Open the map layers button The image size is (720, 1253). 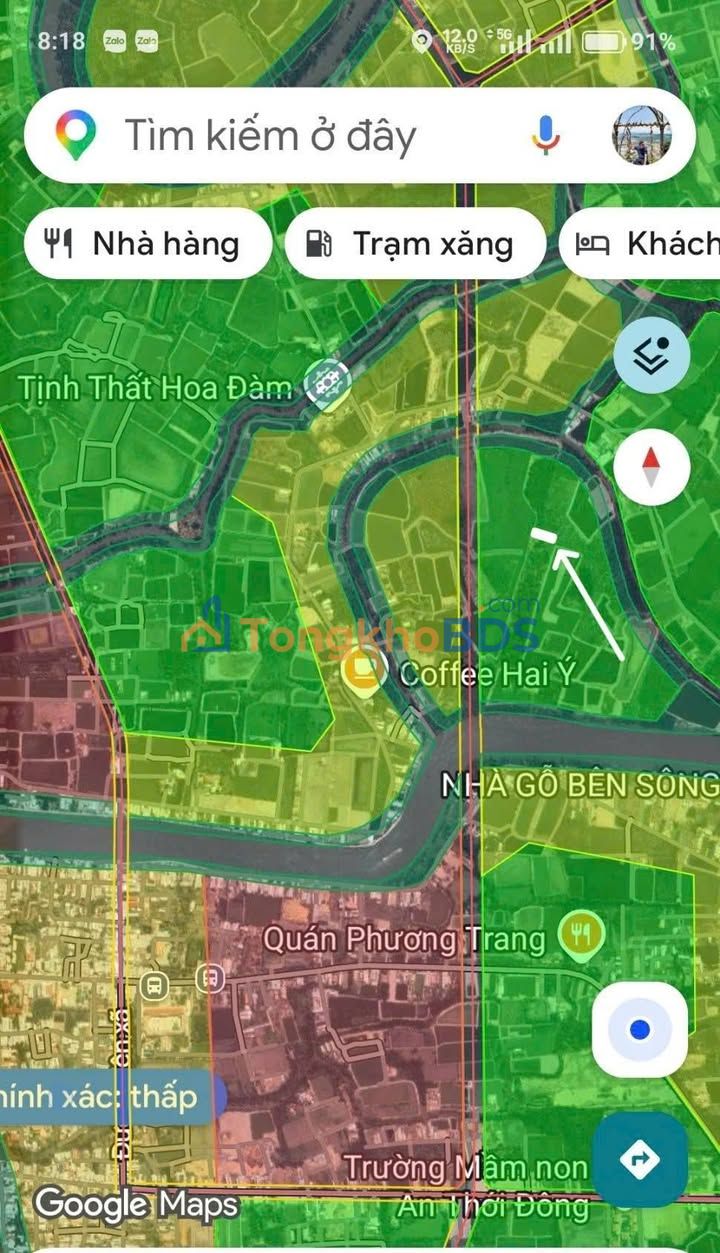click(x=651, y=355)
